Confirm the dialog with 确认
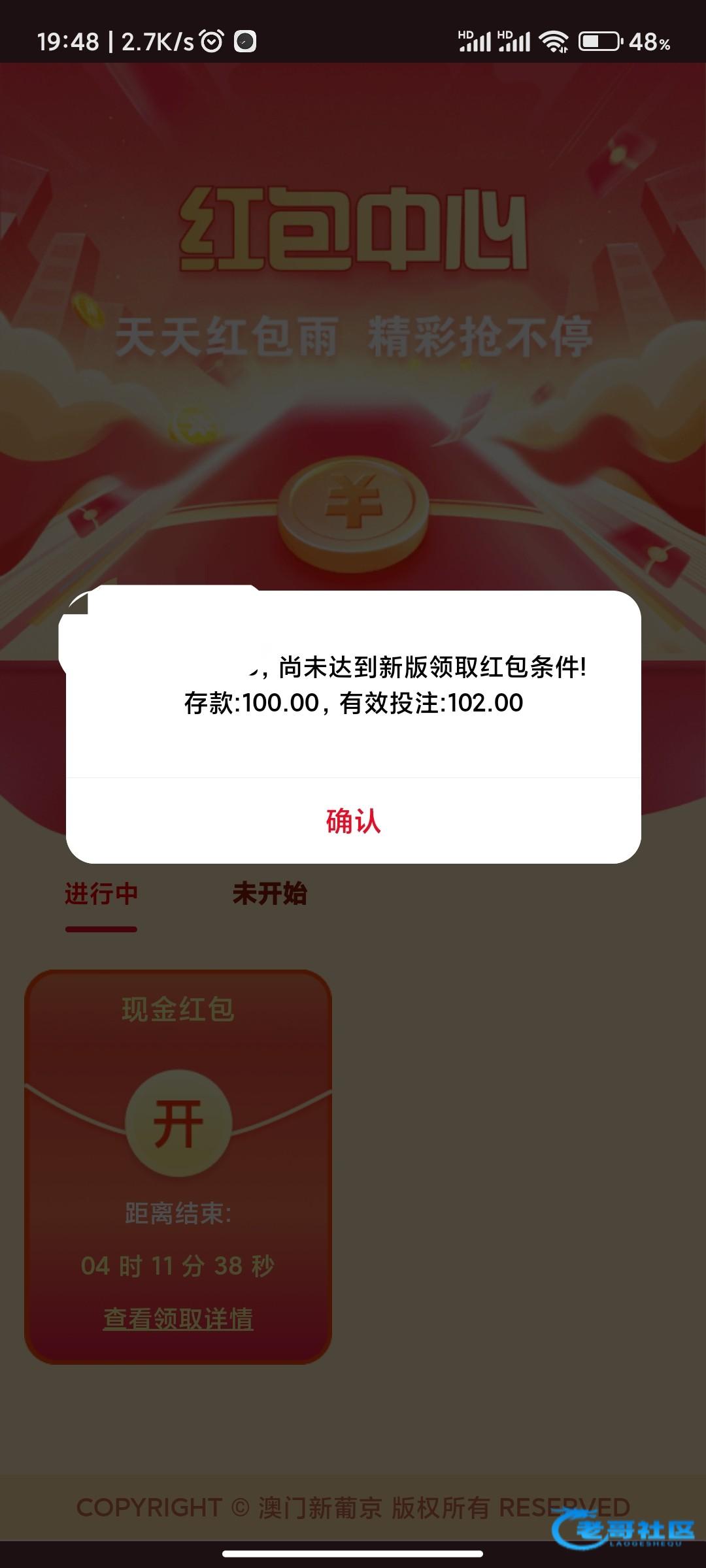Viewport: 706px width, 1568px height. pyautogui.click(x=353, y=821)
